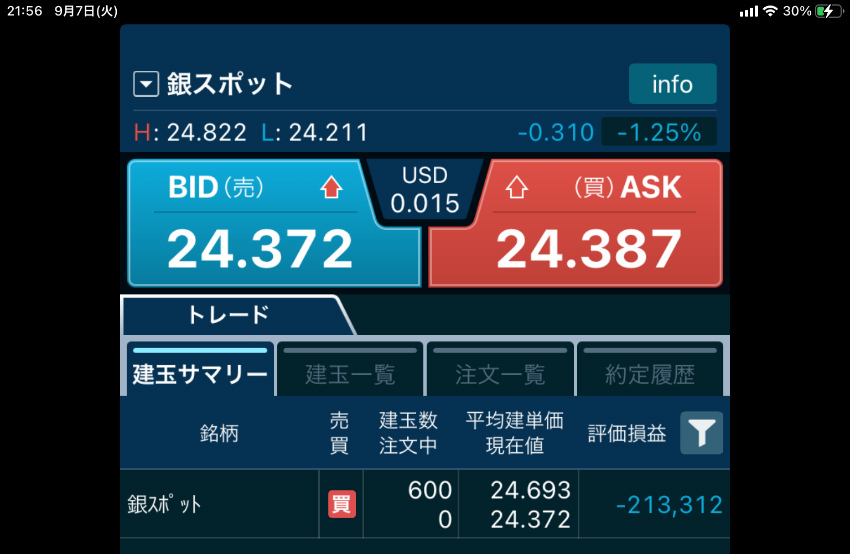Open the filter funnel icon

pyautogui.click(x=702, y=433)
